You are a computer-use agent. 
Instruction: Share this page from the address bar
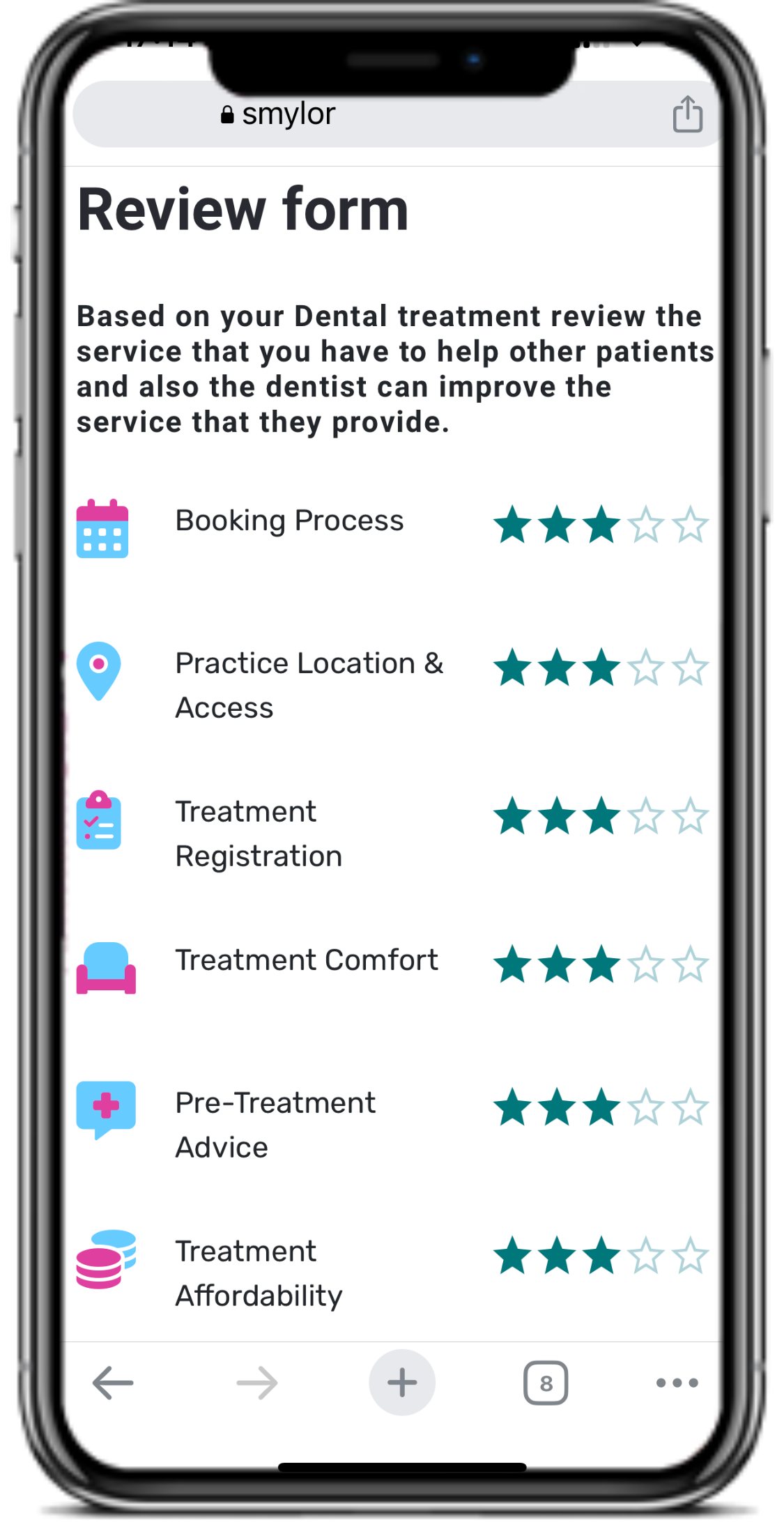coord(687,114)
